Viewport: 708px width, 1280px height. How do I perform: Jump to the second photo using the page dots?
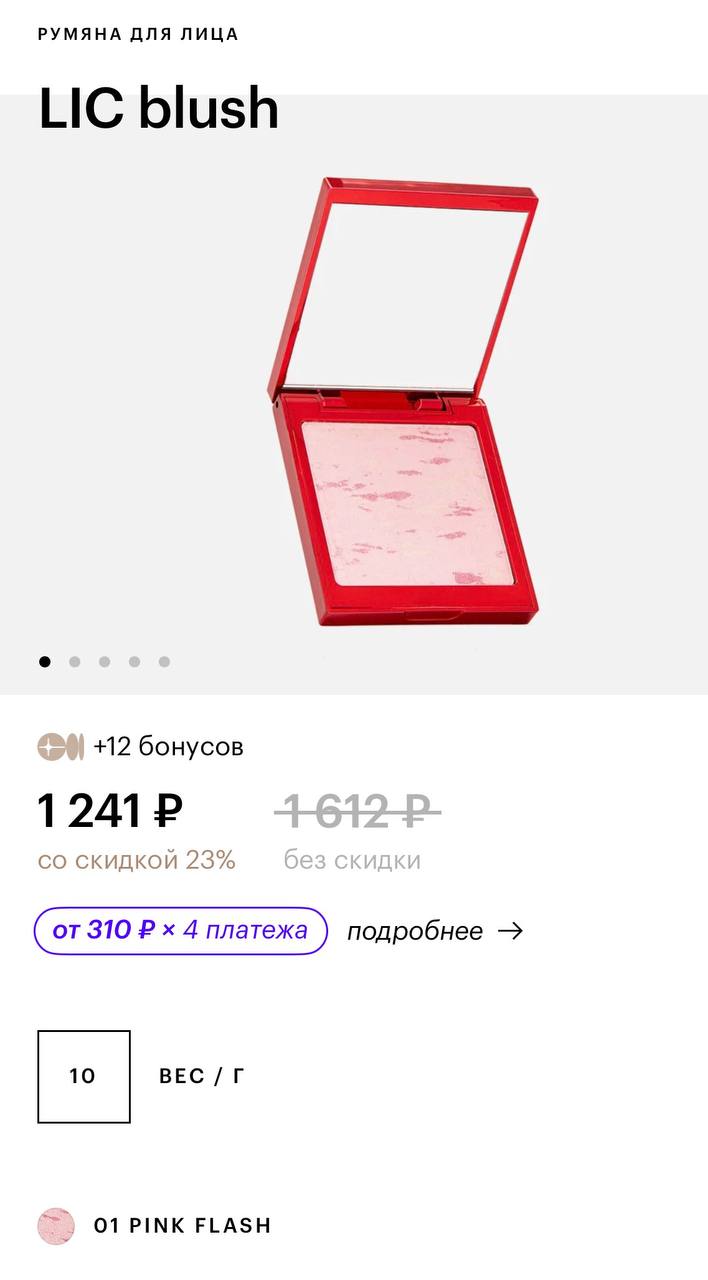tap(75, 661)
